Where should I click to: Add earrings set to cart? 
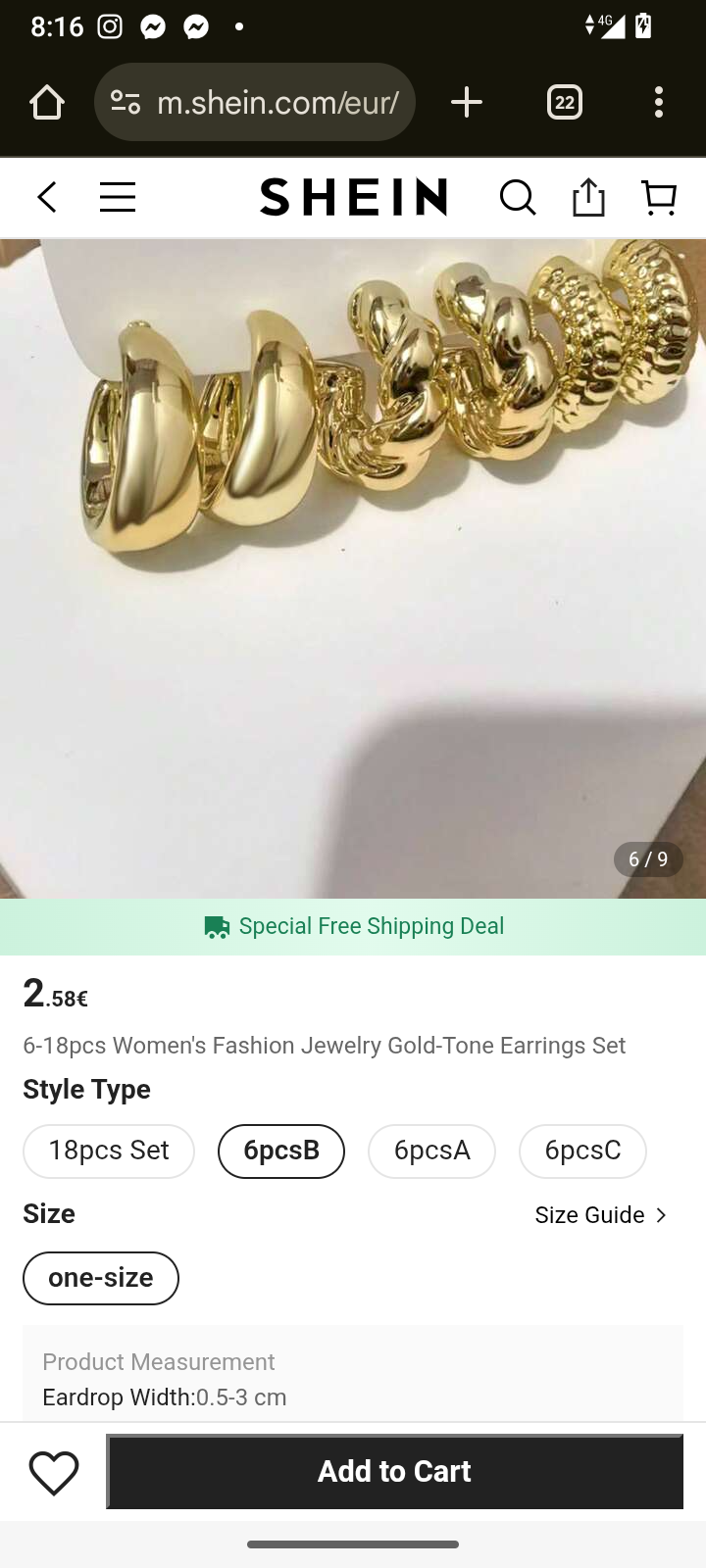click(394, 1471)
